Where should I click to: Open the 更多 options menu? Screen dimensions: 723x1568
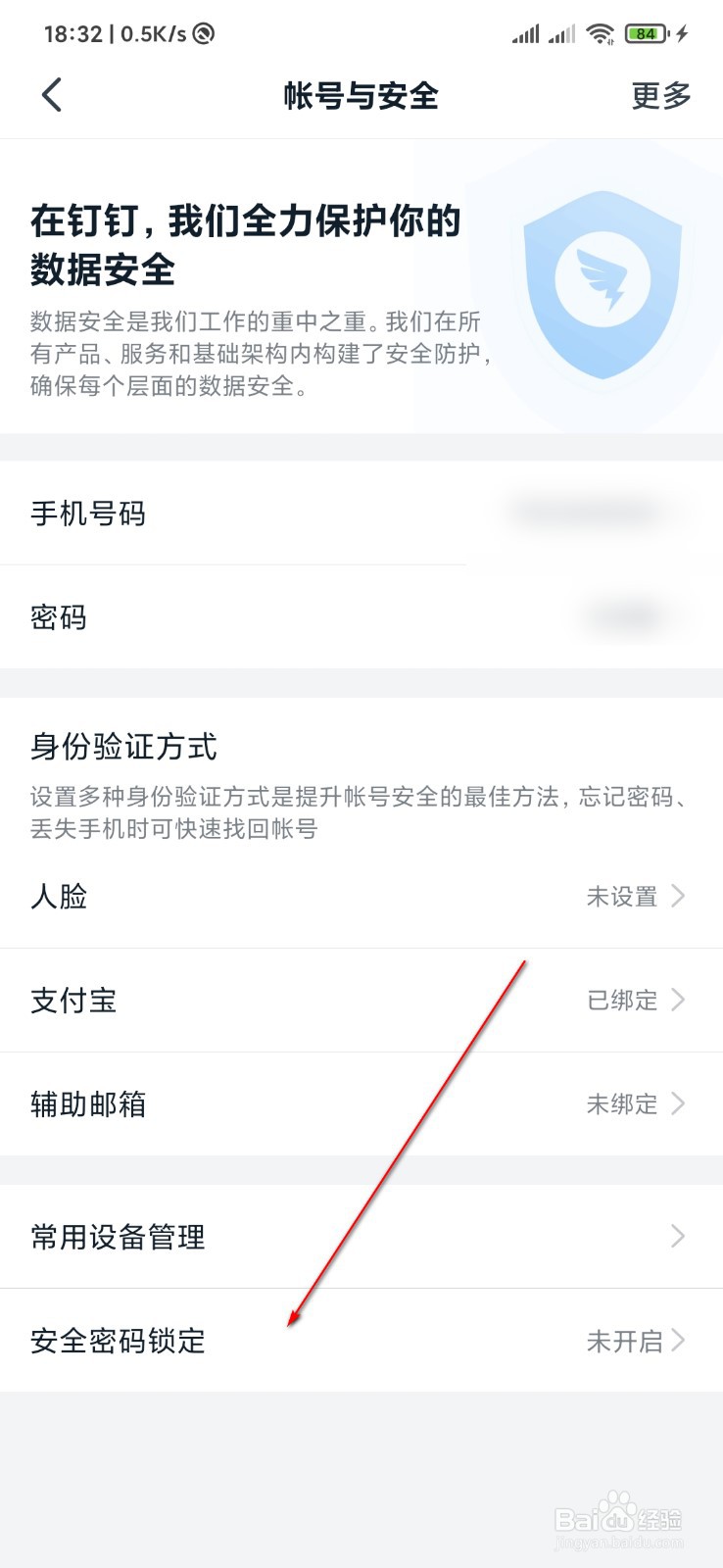[661, 95]
